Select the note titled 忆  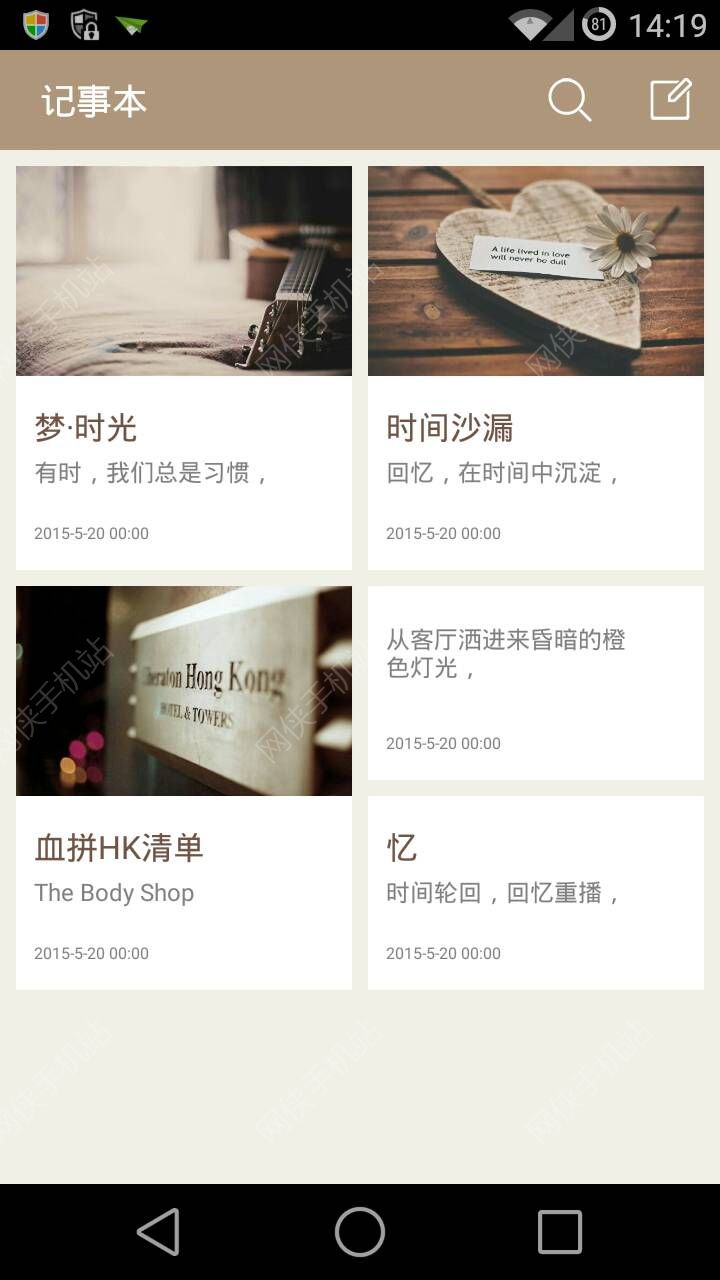click(x=536, y=893)
